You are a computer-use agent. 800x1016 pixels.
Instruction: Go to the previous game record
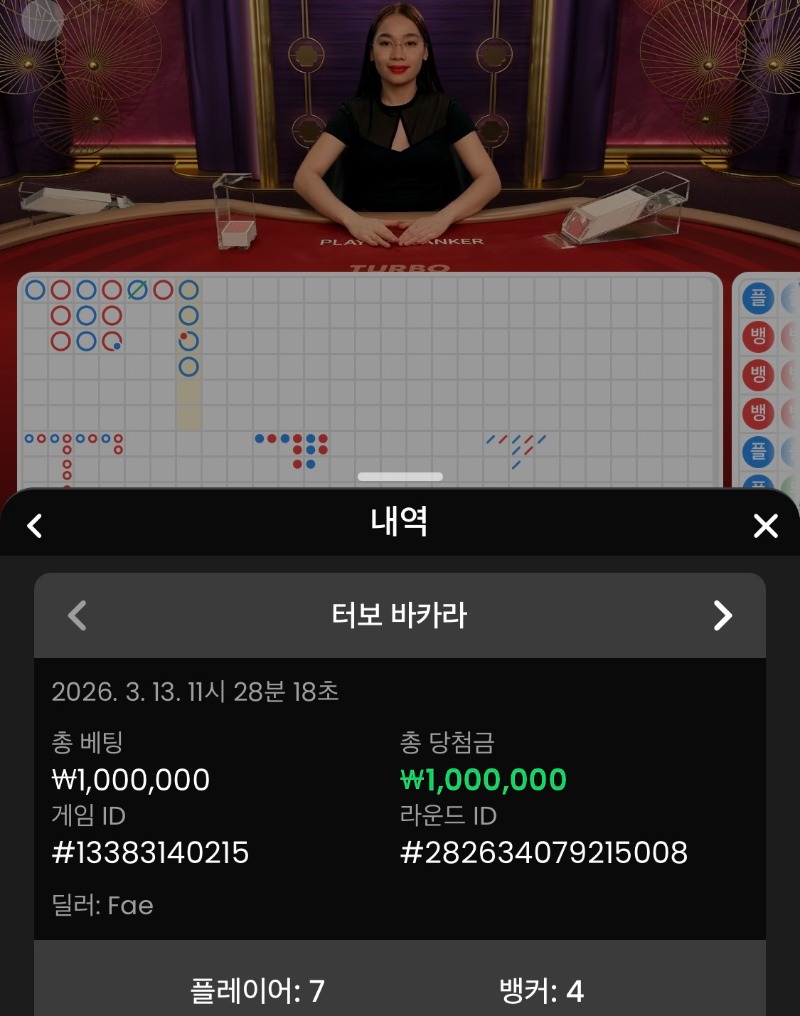coord(77,615)
